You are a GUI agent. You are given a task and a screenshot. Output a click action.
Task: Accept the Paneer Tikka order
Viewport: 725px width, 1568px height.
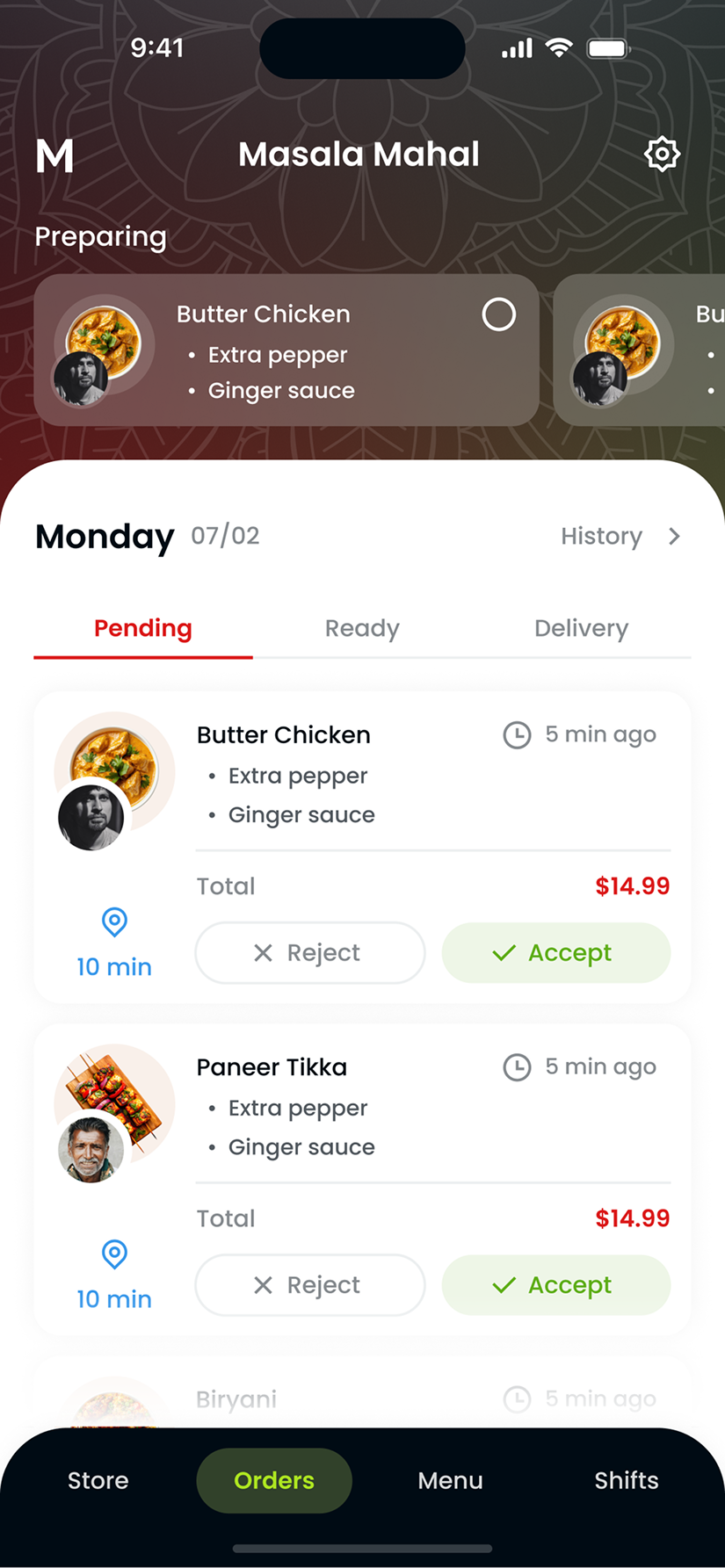555,1285
